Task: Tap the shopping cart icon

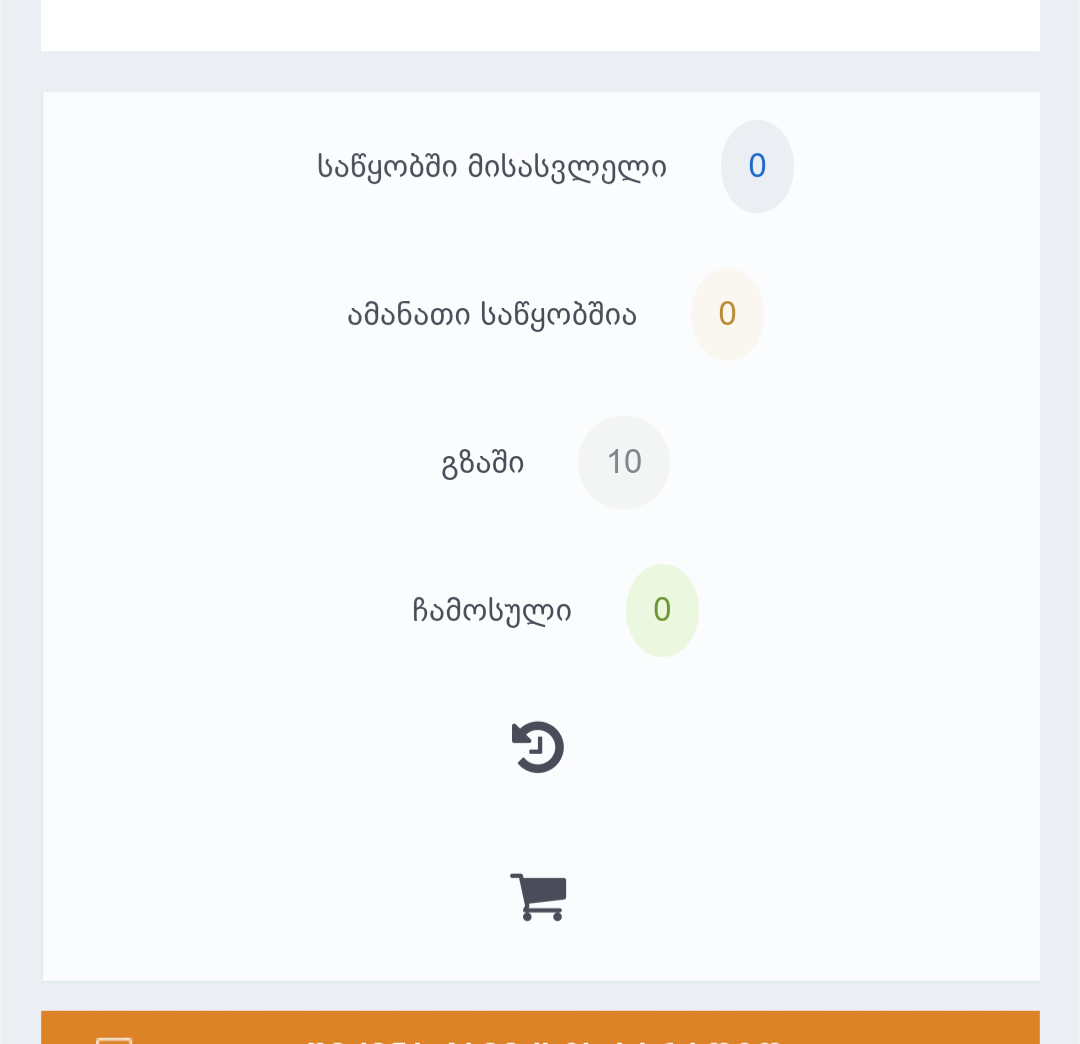Action: (x=538, y=896)
